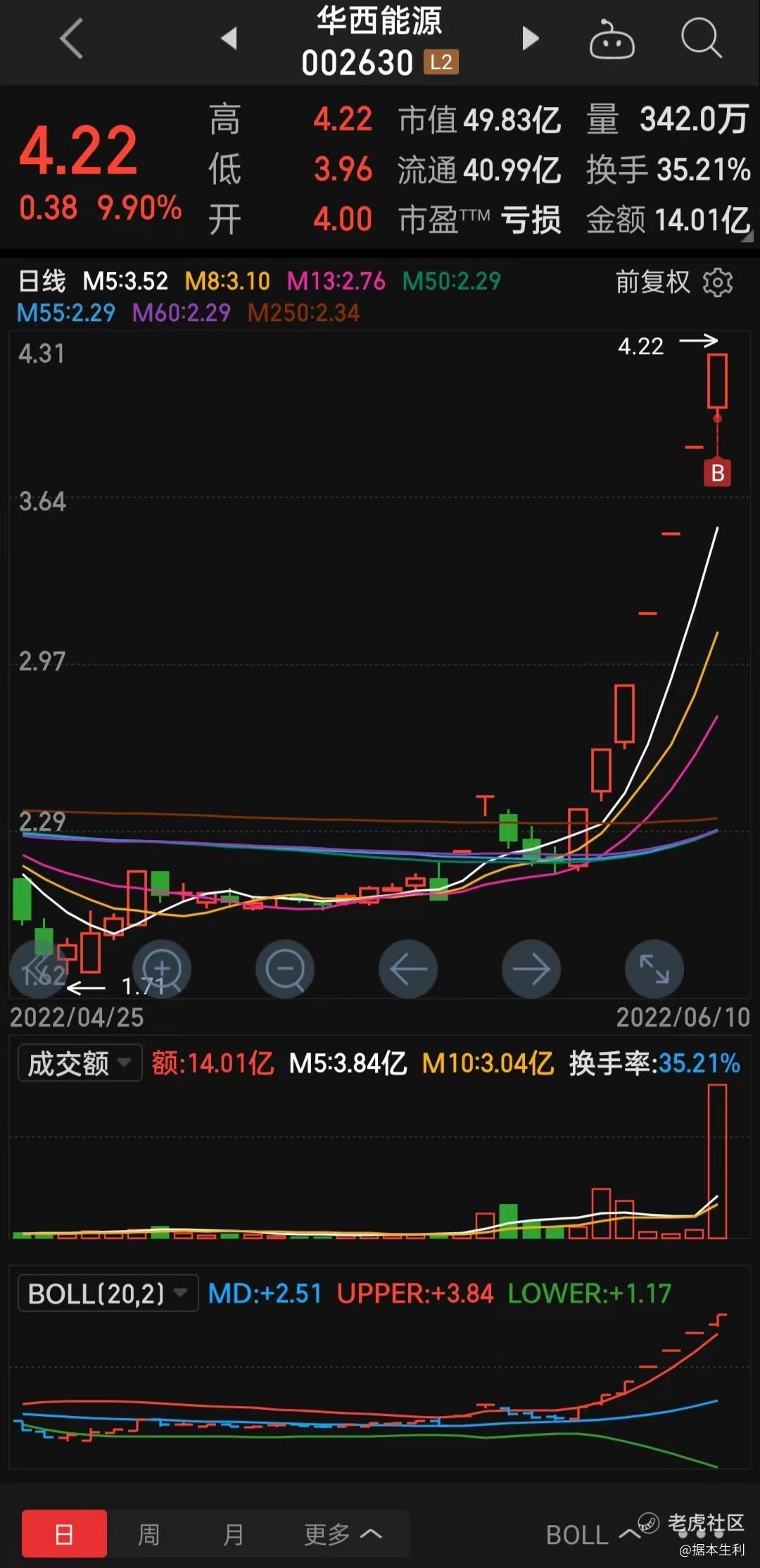This screenshot has height=1568, width=760.
Task: Move the chart right one step
Action: tap(531, 969)
